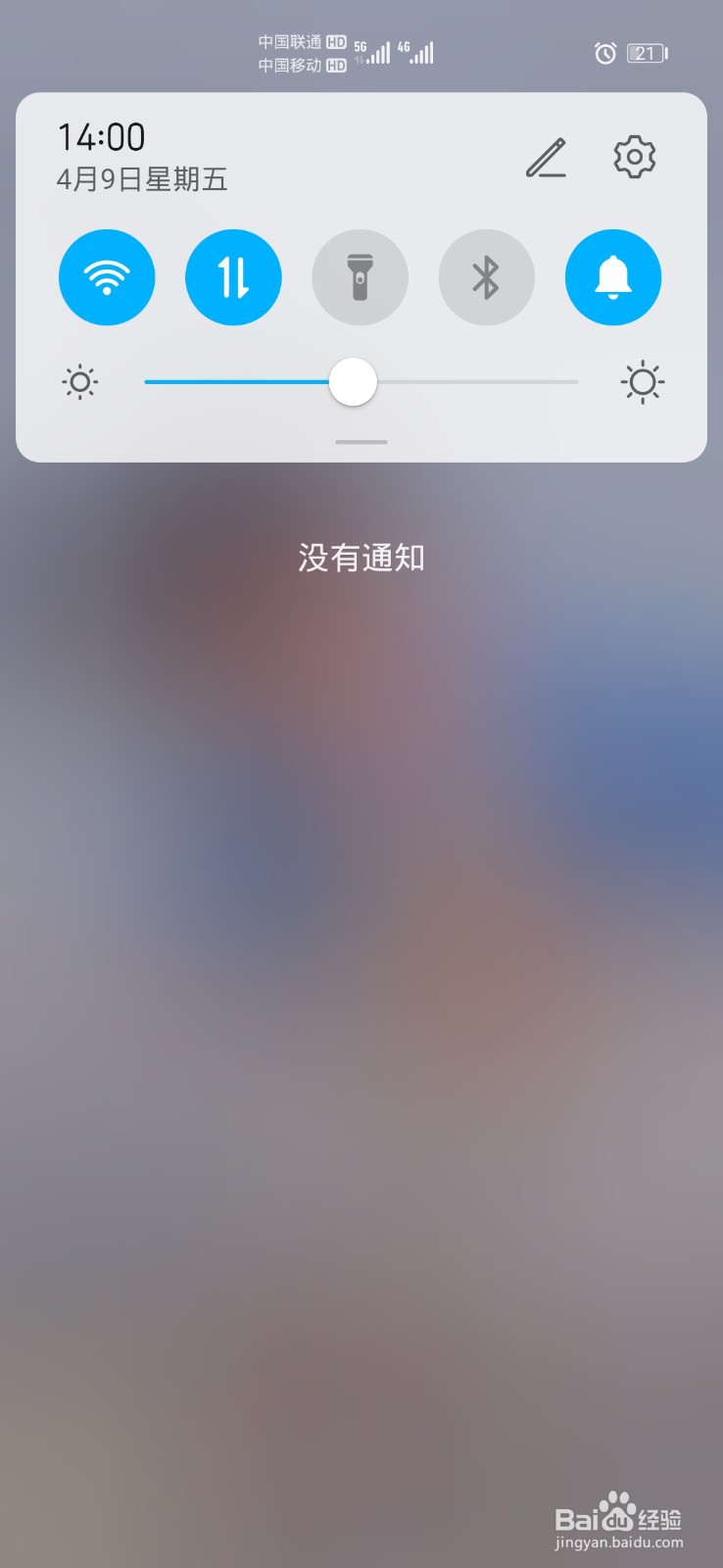This screenshot has height=1568, width=723.
Task: Select the edit pencil to customize shortcuts
Action: 548,158
